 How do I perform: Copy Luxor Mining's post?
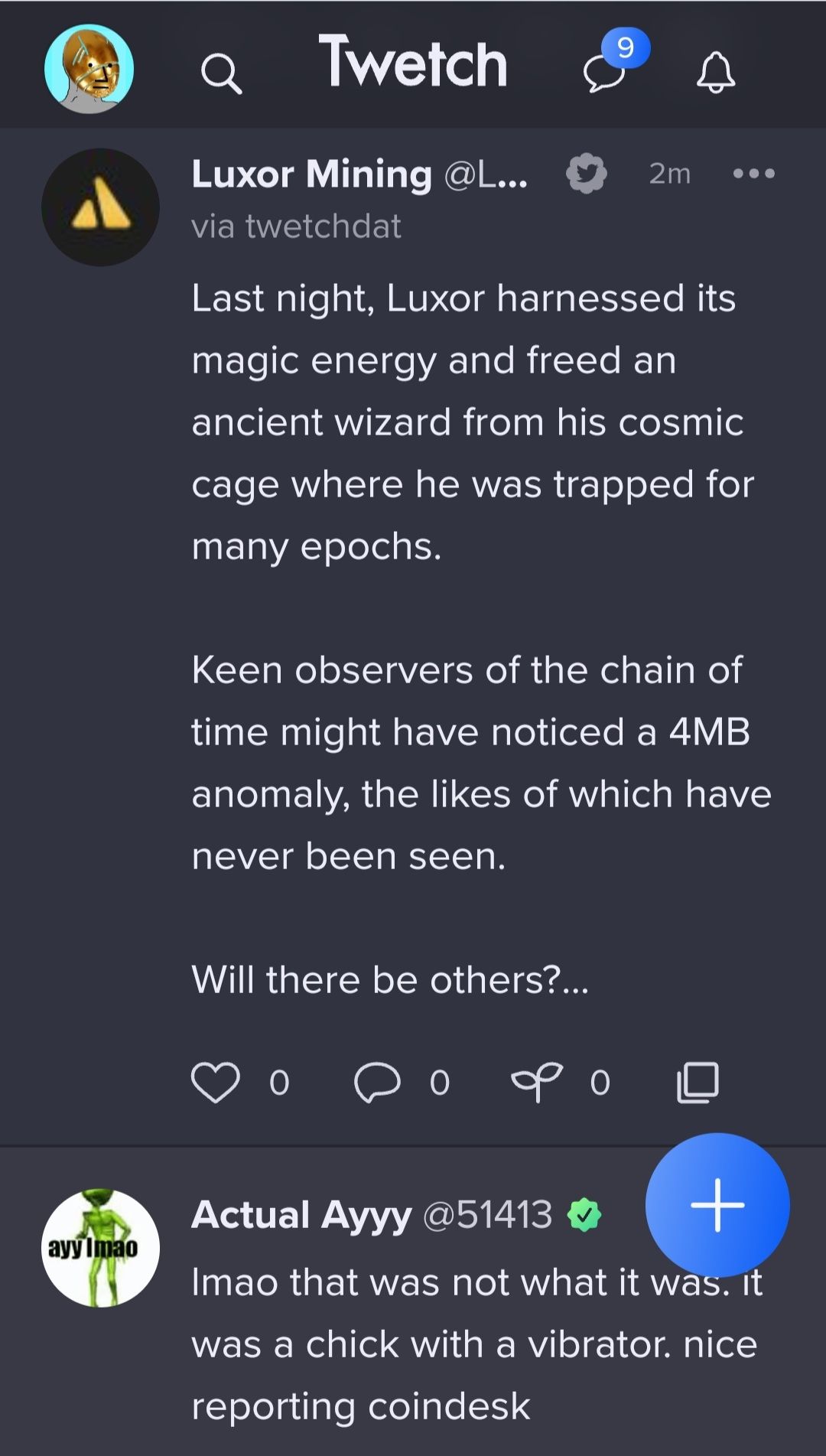pyautogui.click(x=698, y=1083)
